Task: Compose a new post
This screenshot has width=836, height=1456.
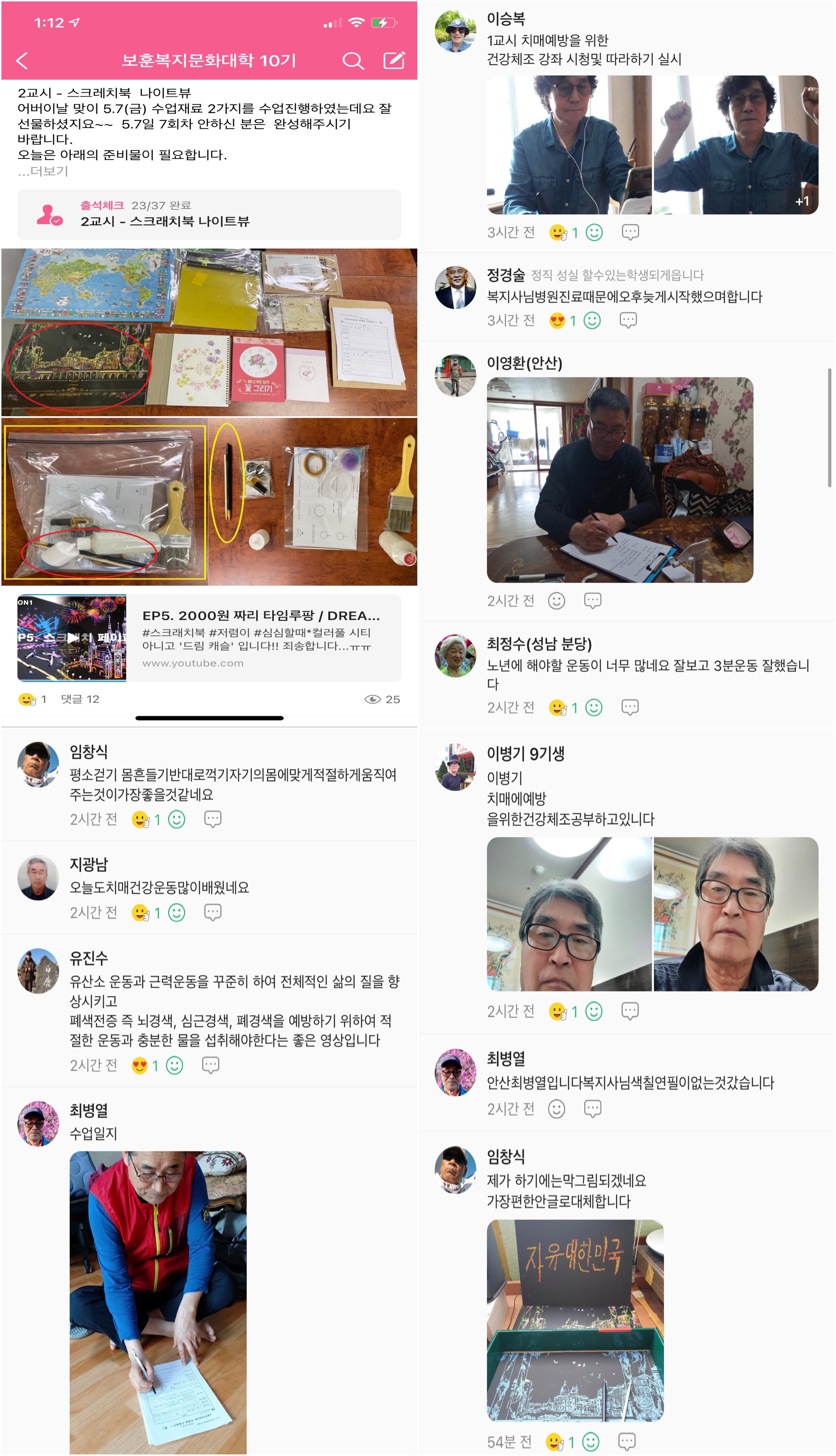Action: (x=394, y=60)
